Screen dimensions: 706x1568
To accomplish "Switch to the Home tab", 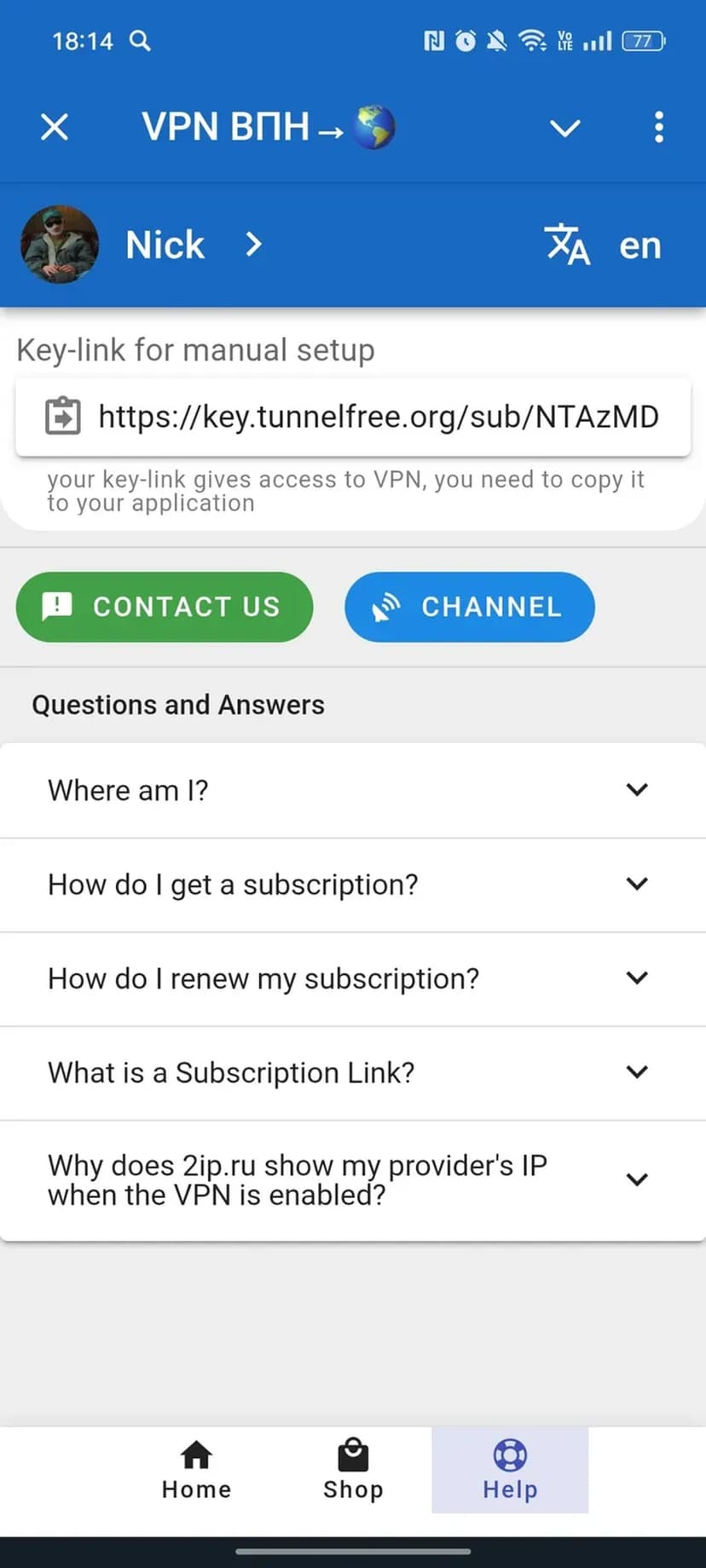I will pos(196,1470).
